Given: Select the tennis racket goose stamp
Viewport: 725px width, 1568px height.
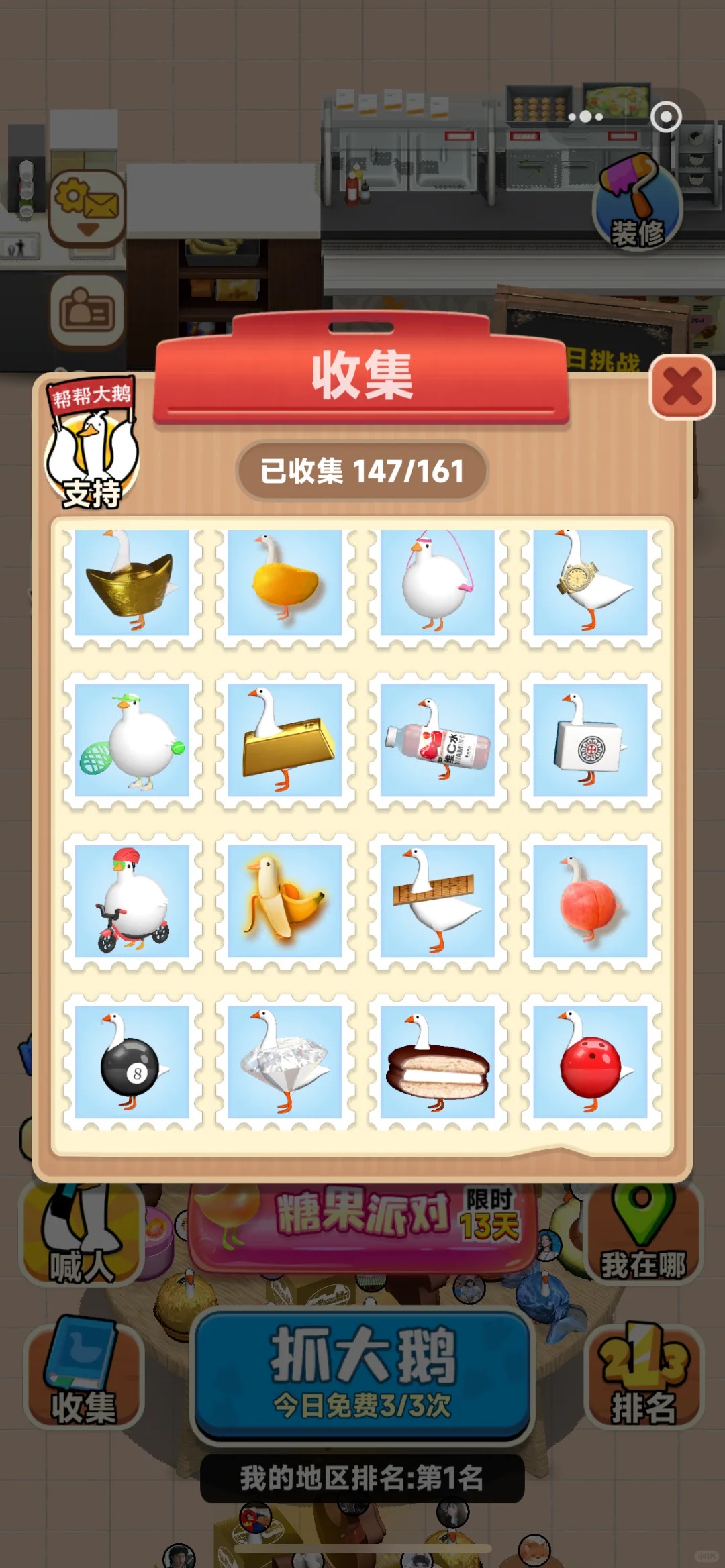Looking at the screenshot, I should (x=132, y=740).
